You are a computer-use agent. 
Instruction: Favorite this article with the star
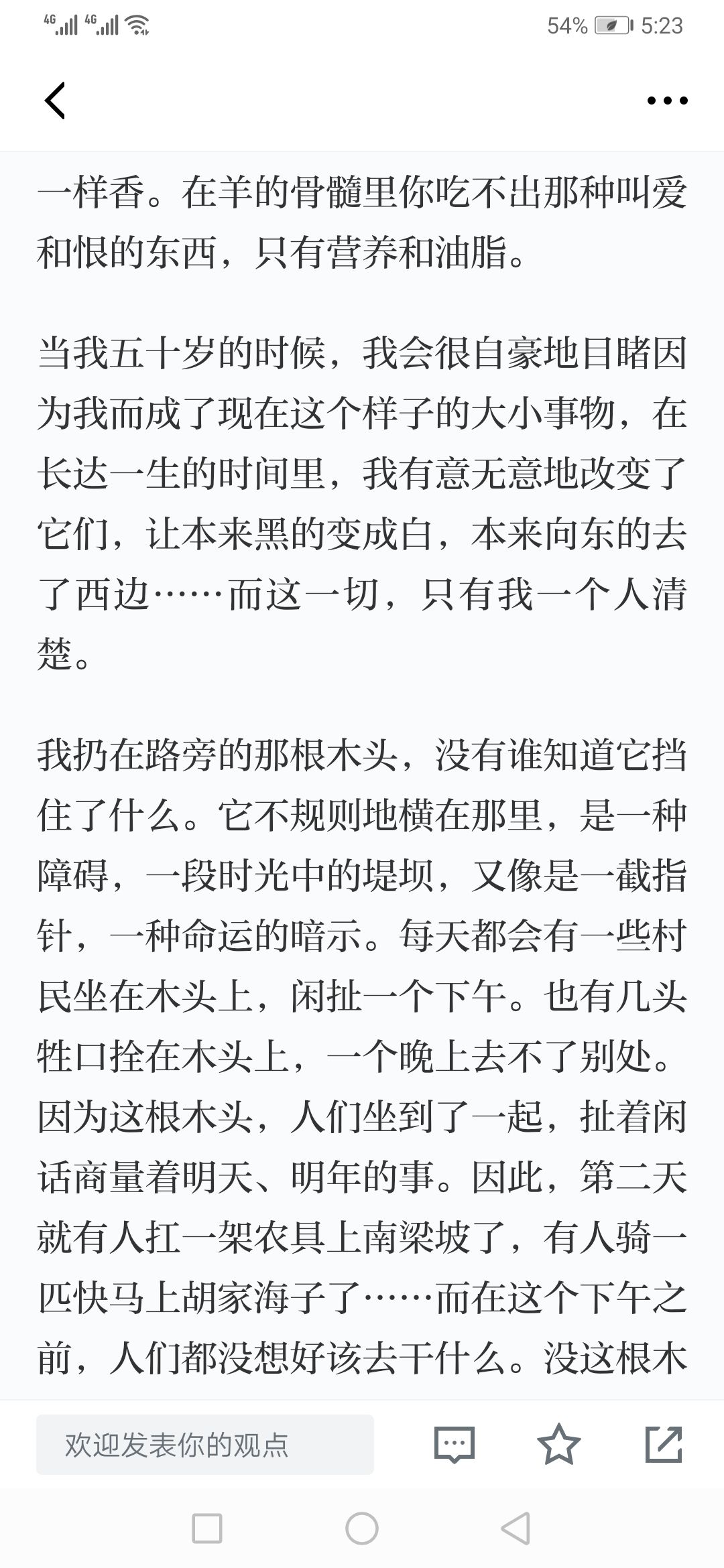pyautogui.click(x=558, y=1444)
